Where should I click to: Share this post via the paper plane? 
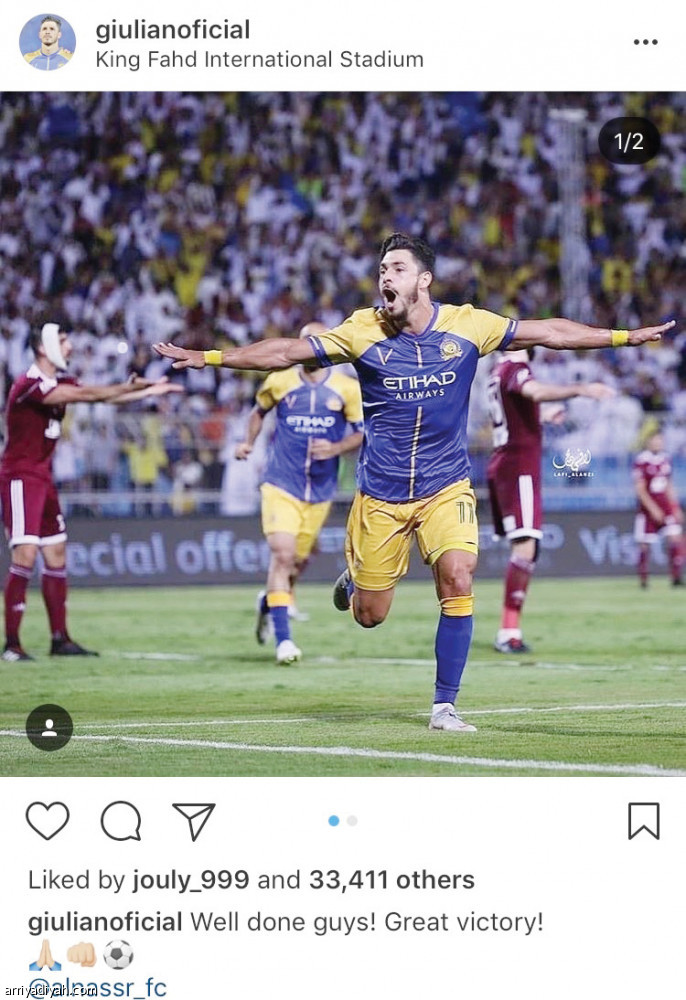click(x=193, y=821)
